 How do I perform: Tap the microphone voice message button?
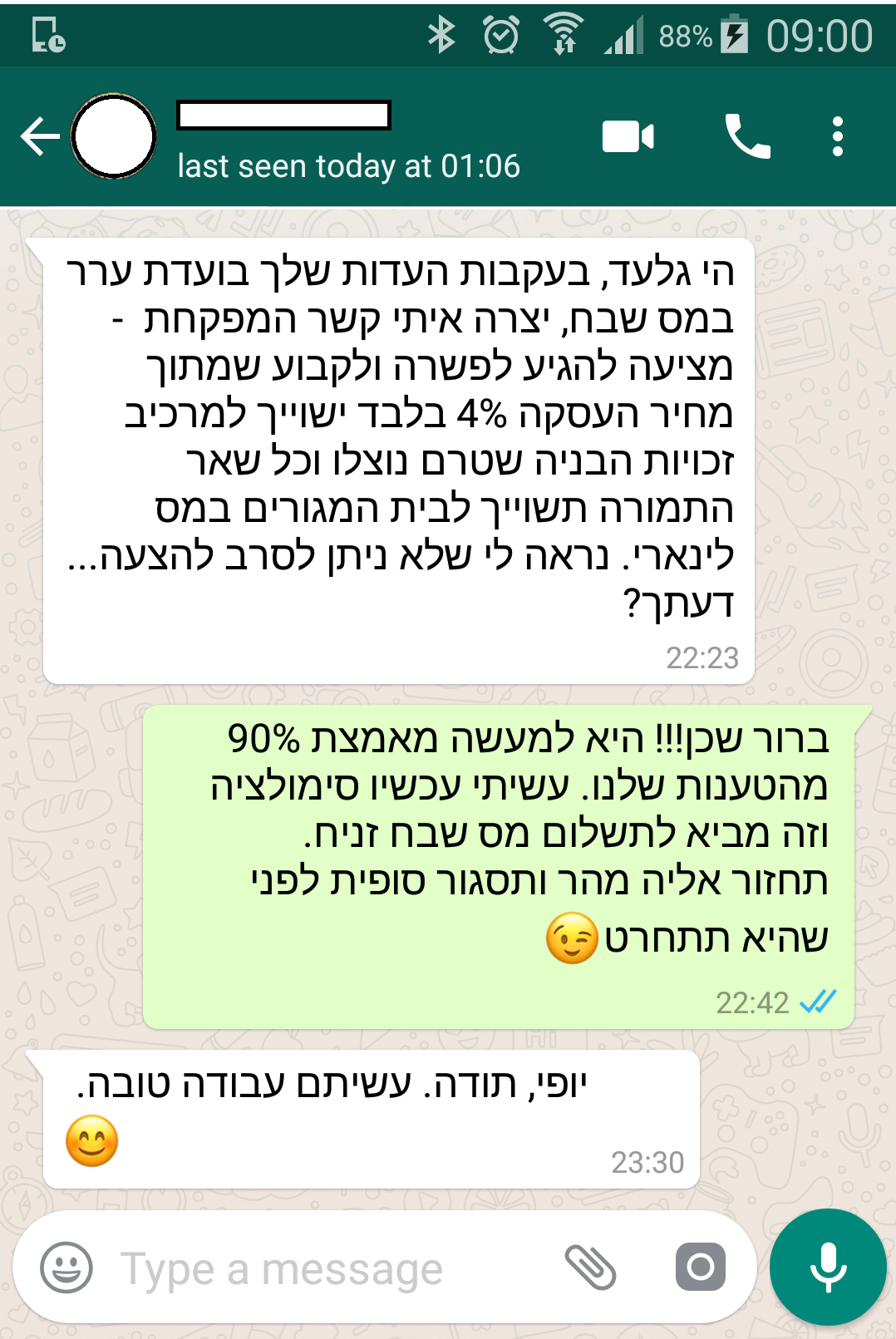(828, 1268)
